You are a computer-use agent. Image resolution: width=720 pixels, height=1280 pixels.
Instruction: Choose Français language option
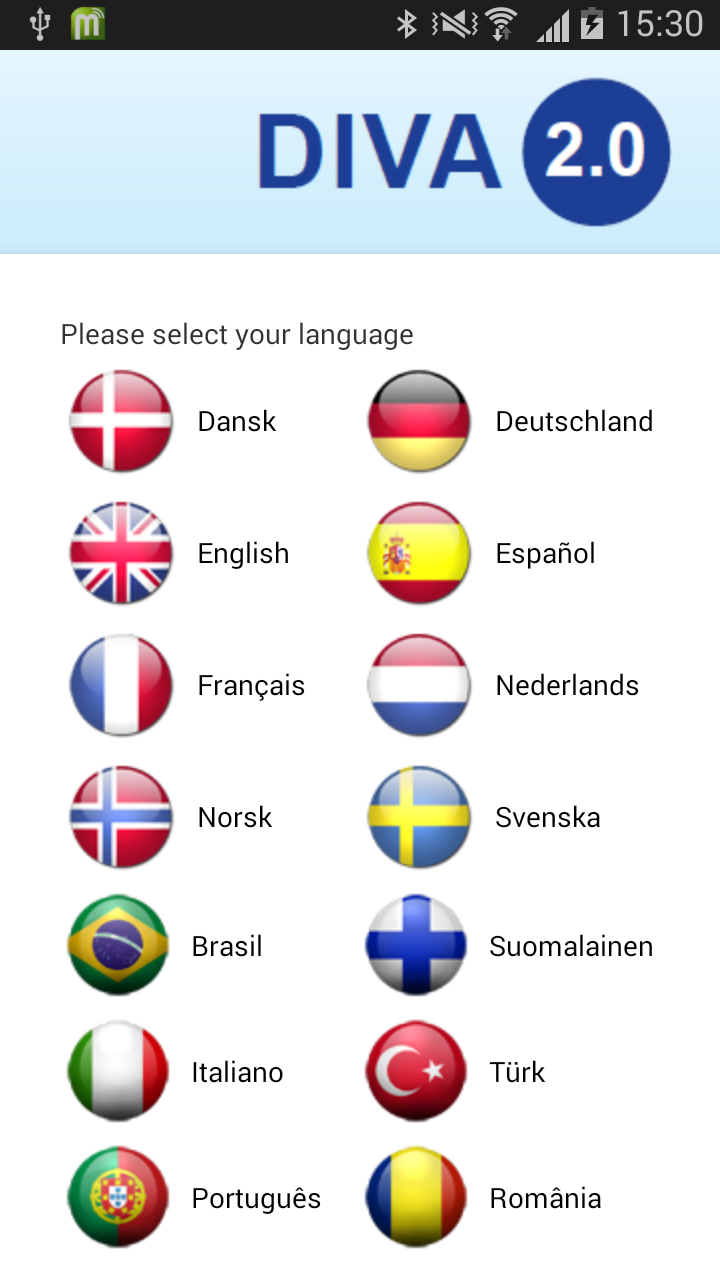186,685
